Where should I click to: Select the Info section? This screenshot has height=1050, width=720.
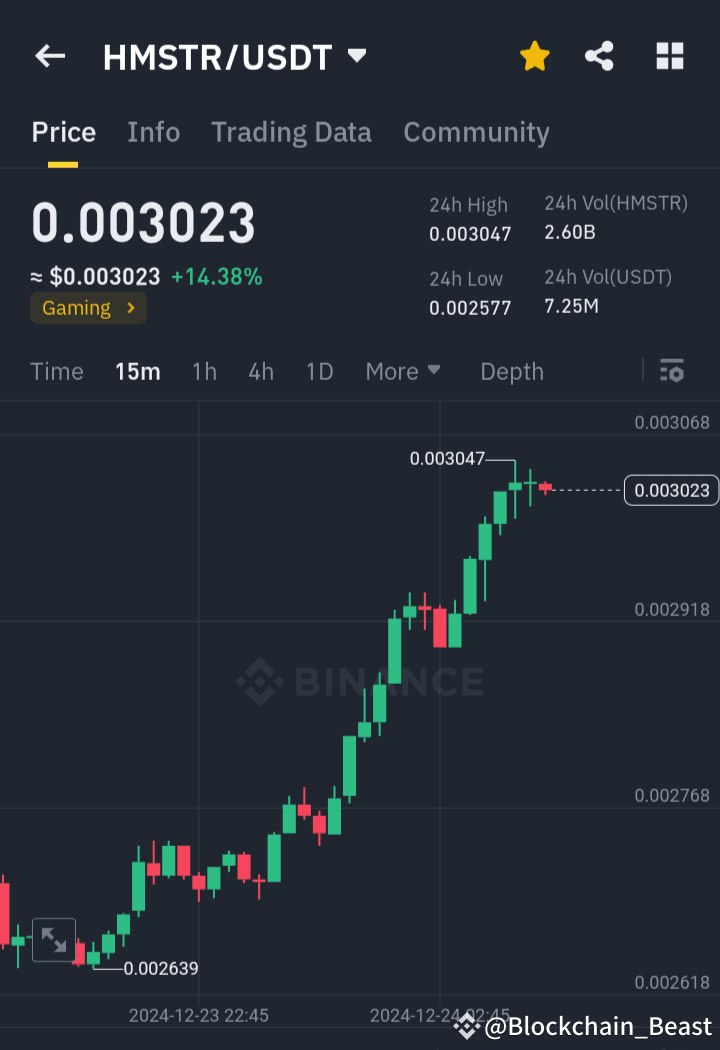point(153,132)
